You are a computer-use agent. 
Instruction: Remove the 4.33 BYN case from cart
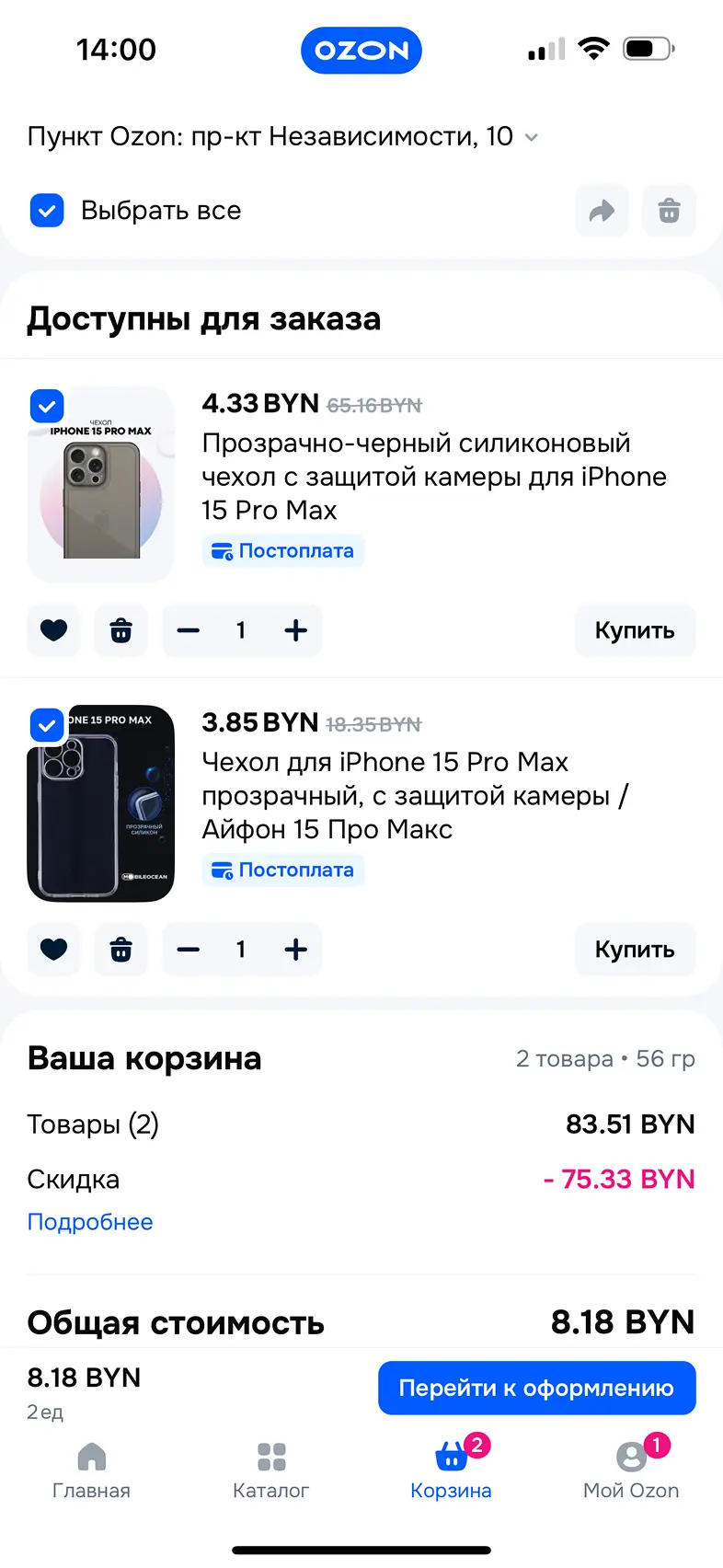click(x=120, y=630)
